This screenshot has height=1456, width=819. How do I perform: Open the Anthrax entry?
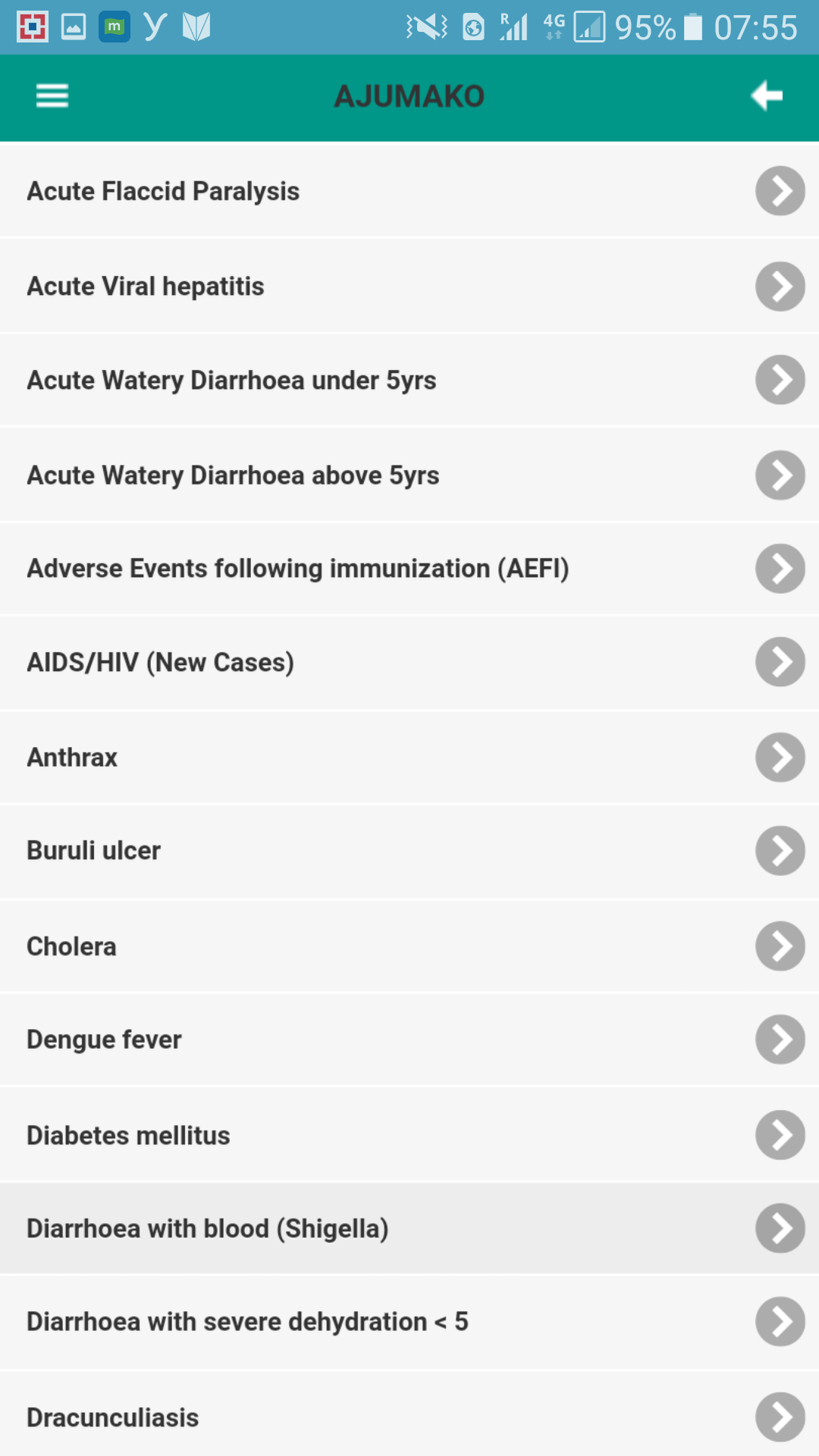click(x=409, y=757)
